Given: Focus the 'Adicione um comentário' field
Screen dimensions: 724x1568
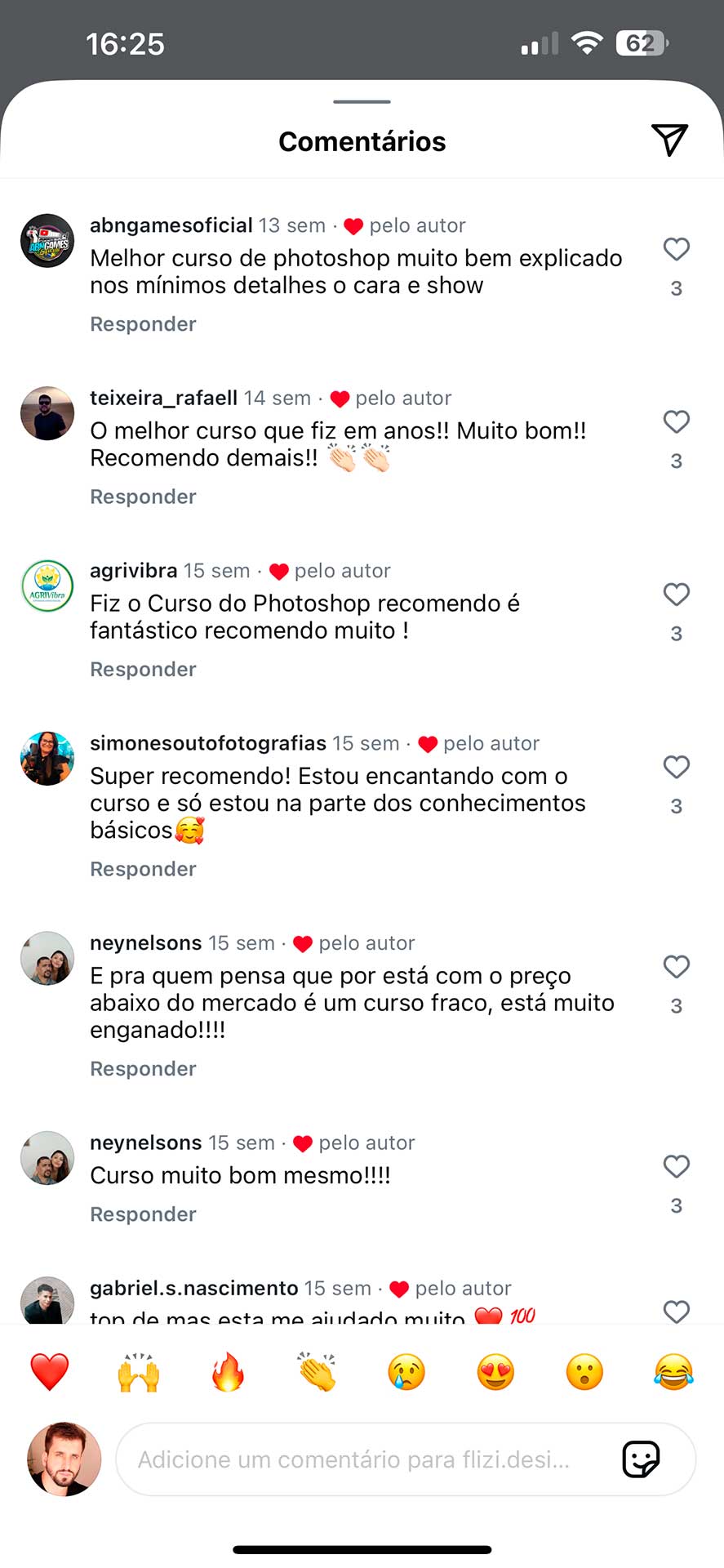Looking at the screenshot, I should [359, 1459].
